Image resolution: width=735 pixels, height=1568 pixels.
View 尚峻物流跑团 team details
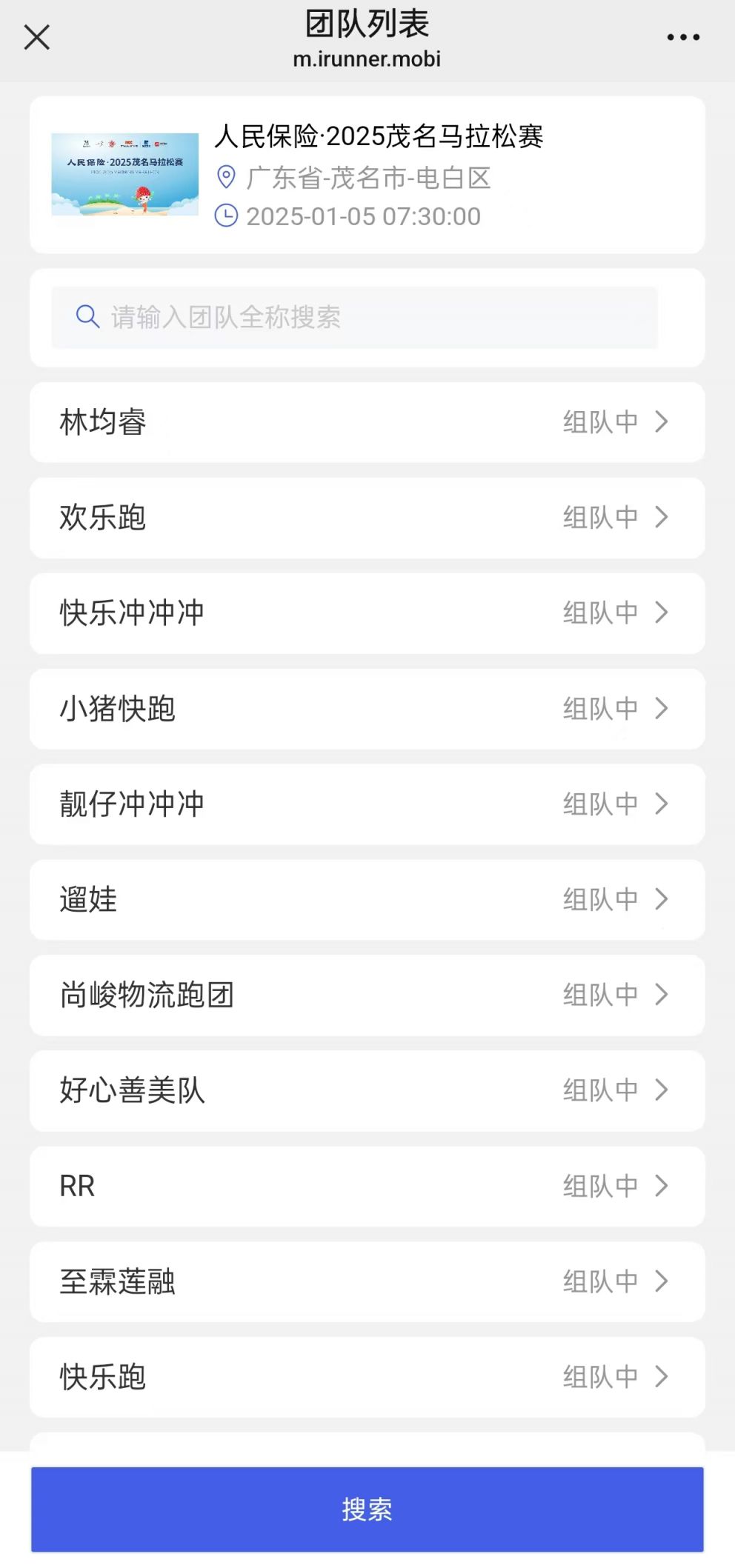(x=367, y=995)
